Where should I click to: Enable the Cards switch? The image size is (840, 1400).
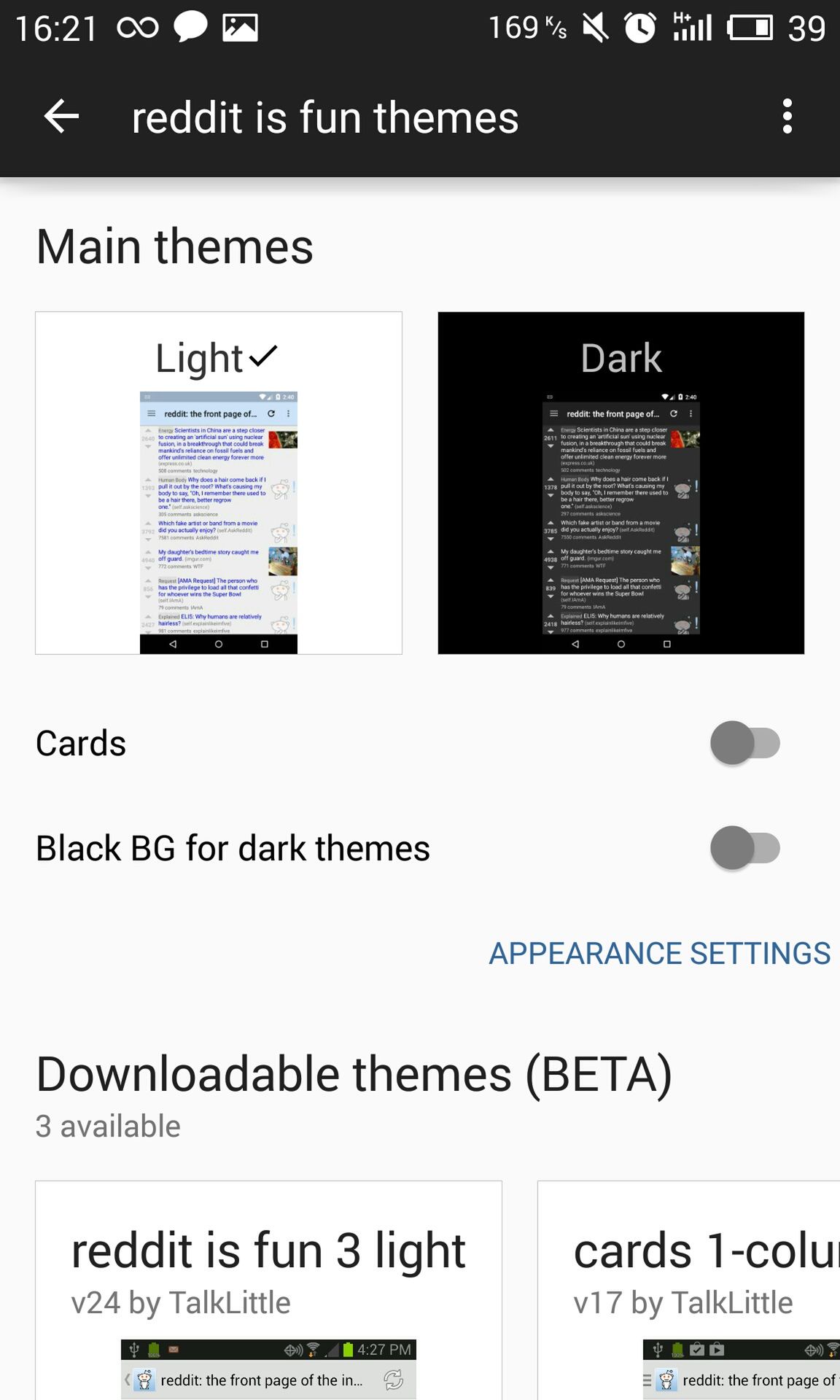coord(744,743)
